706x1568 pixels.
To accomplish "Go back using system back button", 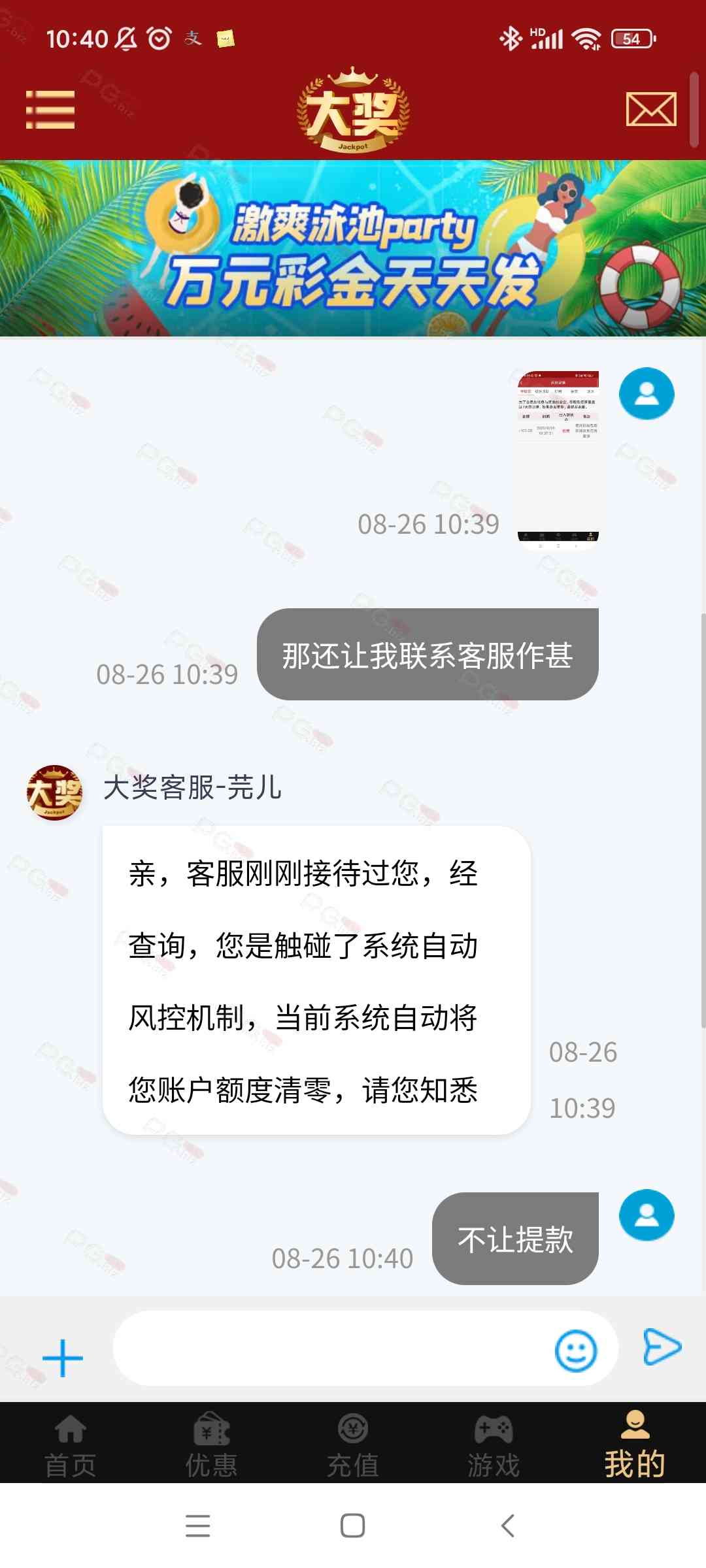I will [x=508, y=1526].
